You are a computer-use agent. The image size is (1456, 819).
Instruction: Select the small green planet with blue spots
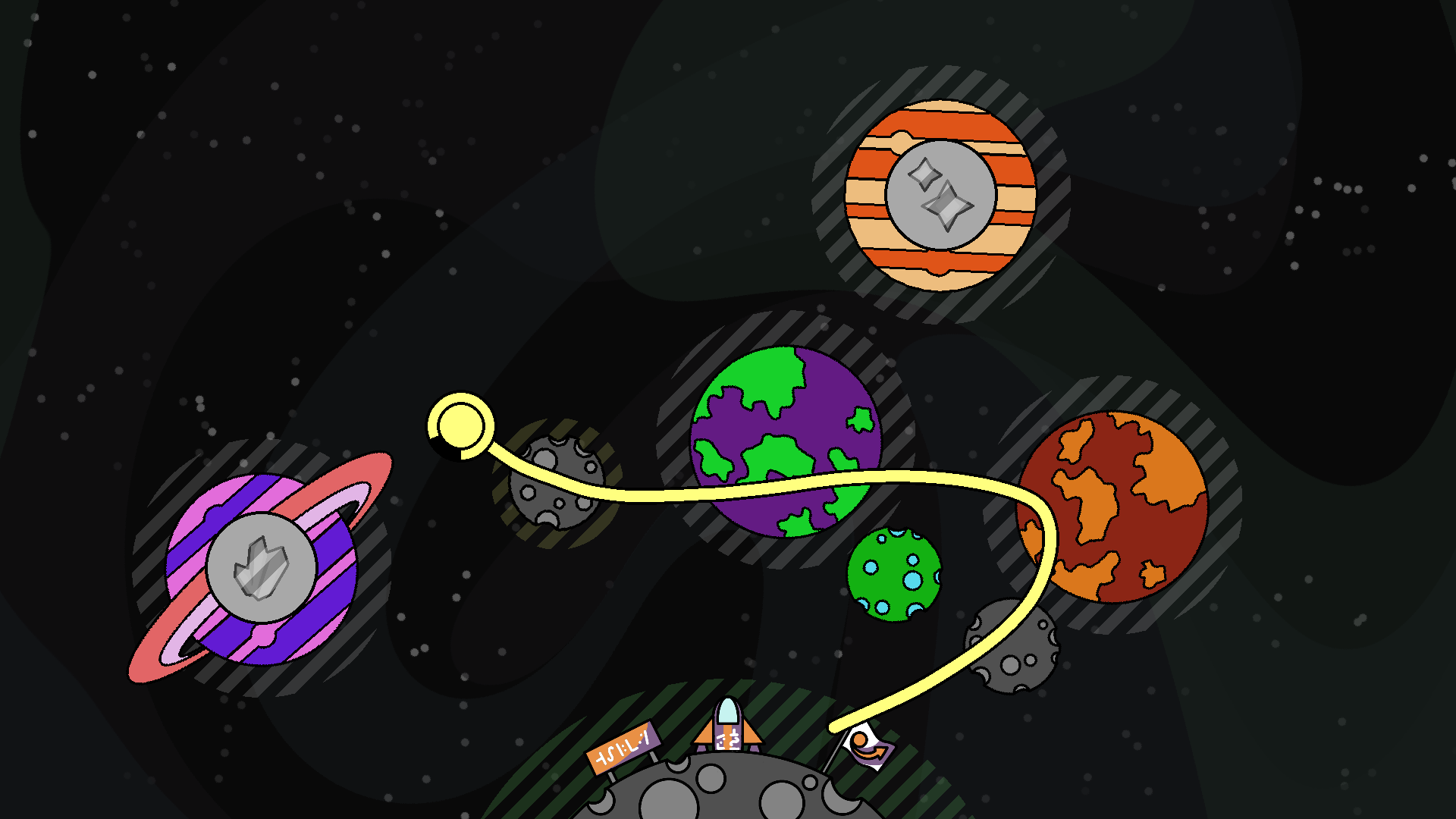click(894, 574)
